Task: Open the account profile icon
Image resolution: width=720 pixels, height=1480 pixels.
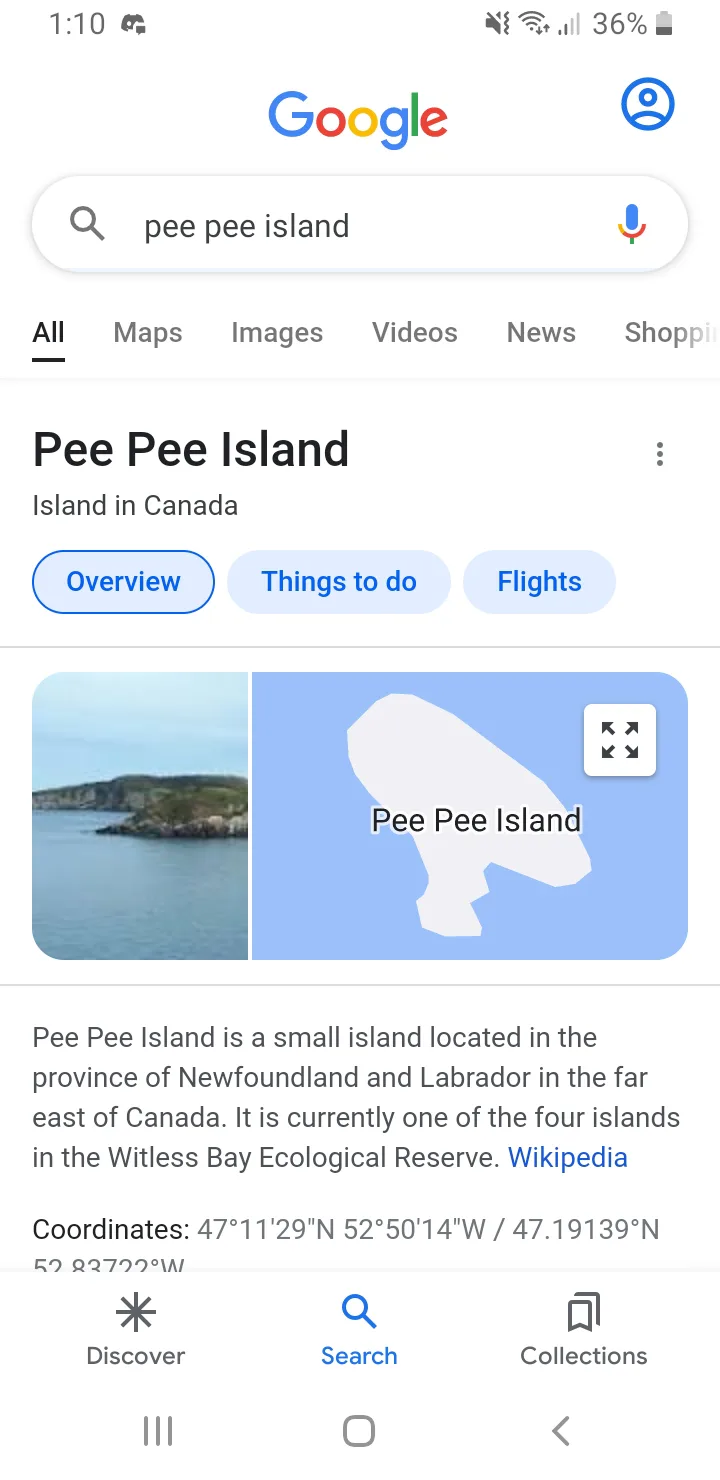Action: pos(648,105)
